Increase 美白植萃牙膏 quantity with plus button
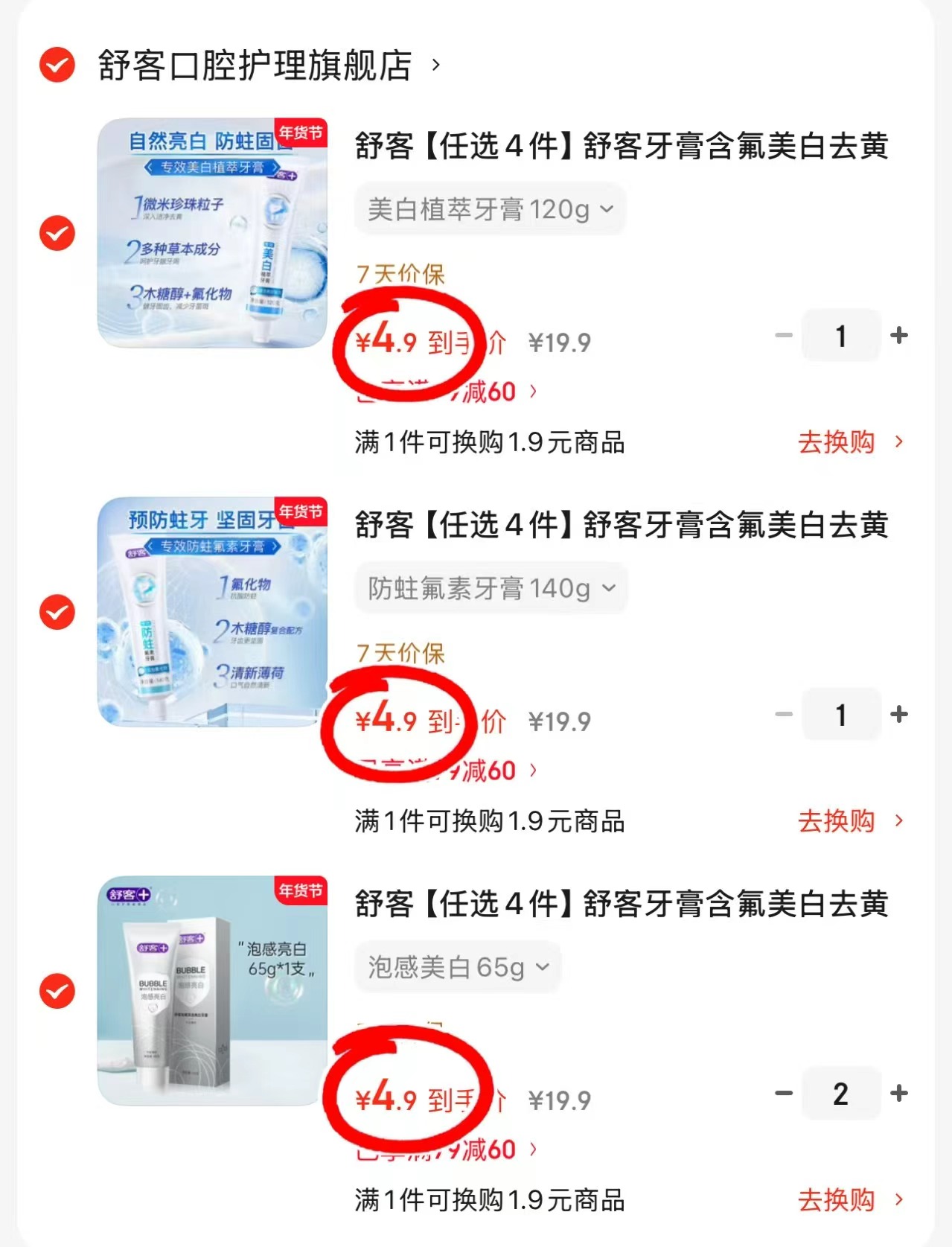Screen dimensions: 952x1247 (899, 335)
